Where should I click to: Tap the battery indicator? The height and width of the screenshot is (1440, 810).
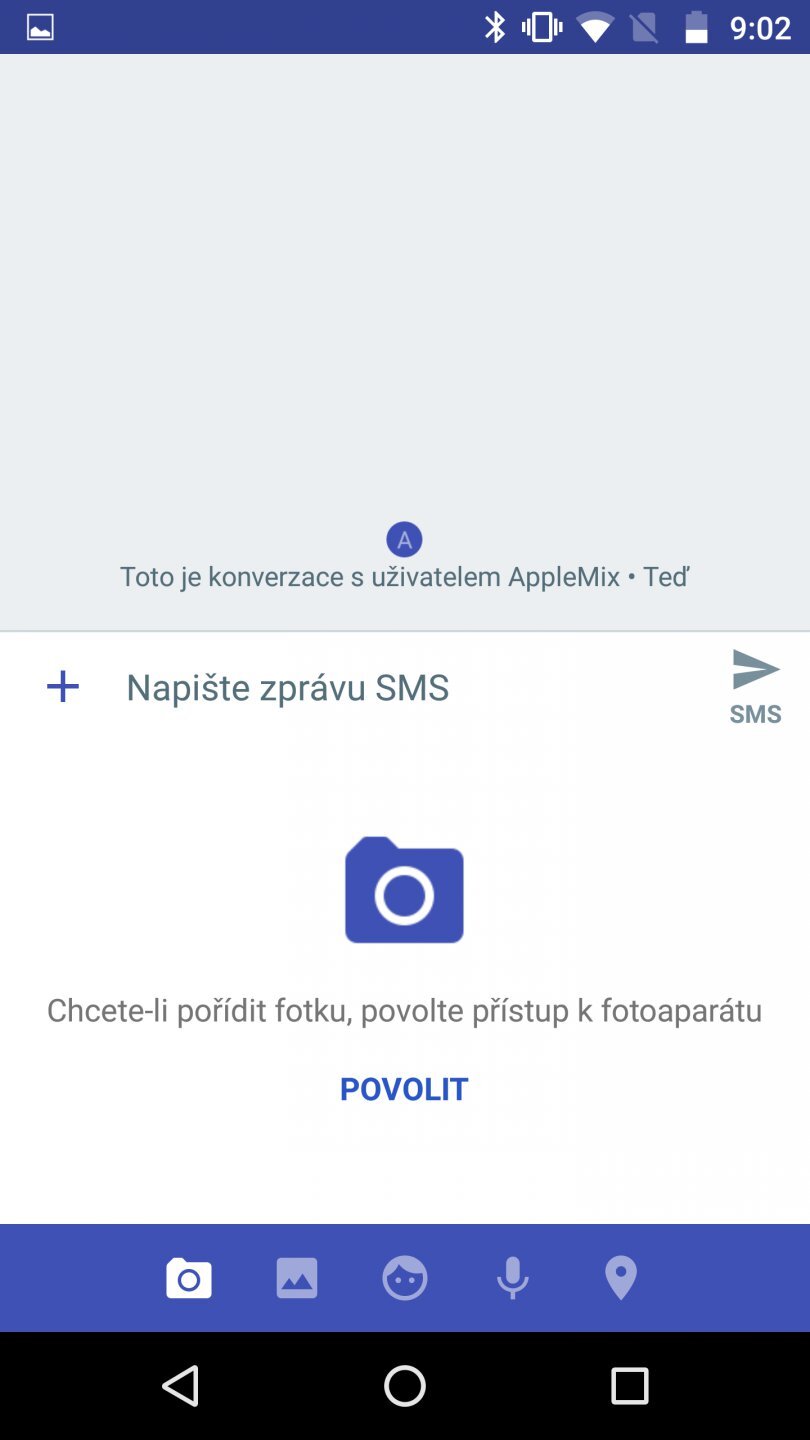697,27
